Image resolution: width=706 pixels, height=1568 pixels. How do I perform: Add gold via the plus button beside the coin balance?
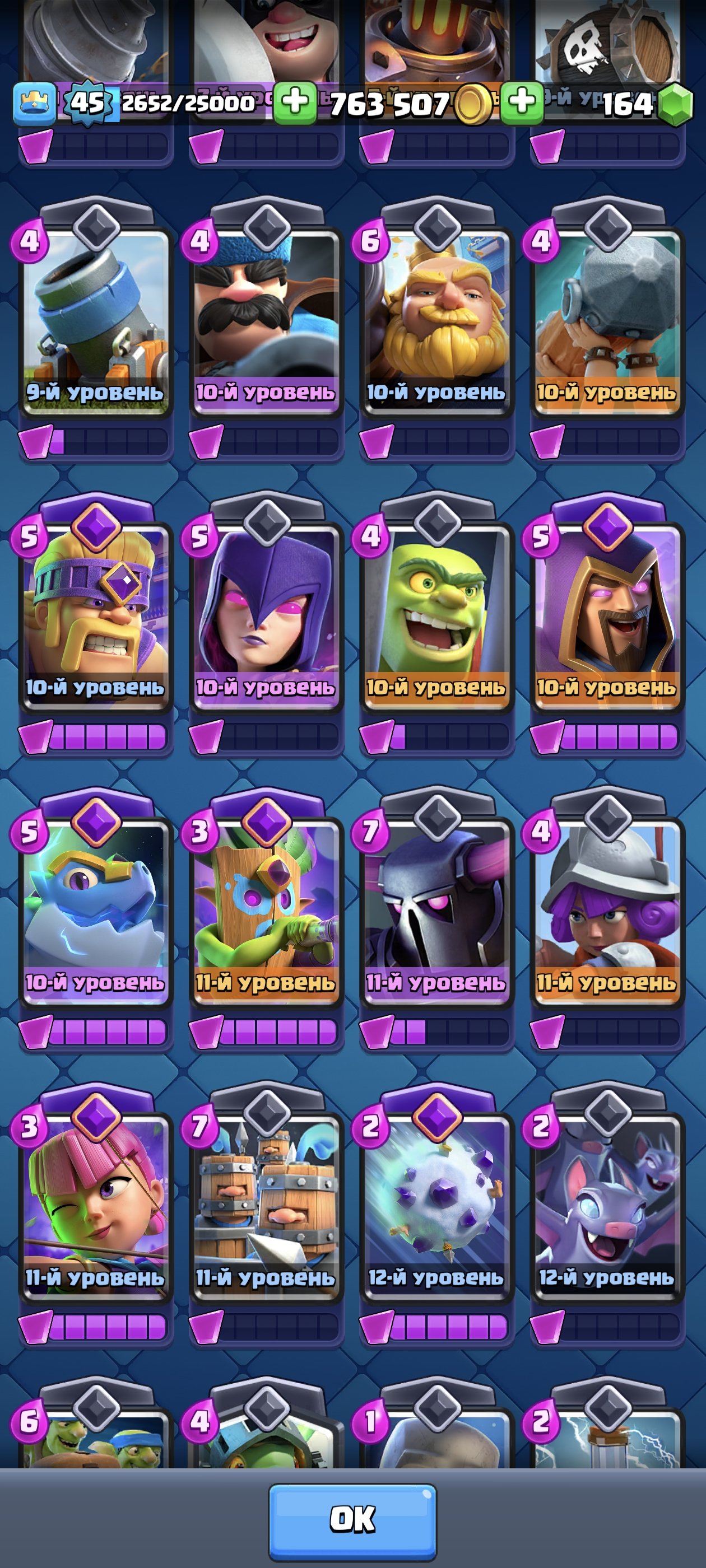295,102
